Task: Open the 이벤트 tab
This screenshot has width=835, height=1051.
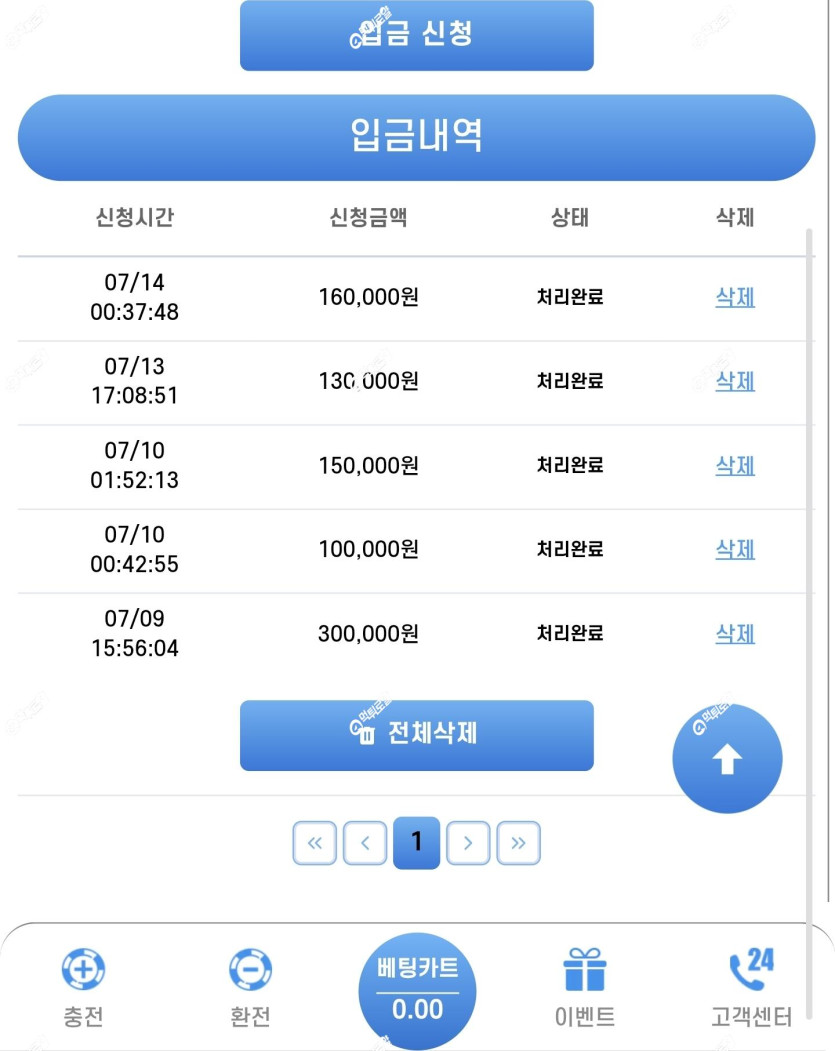Action: click(584, 988)
